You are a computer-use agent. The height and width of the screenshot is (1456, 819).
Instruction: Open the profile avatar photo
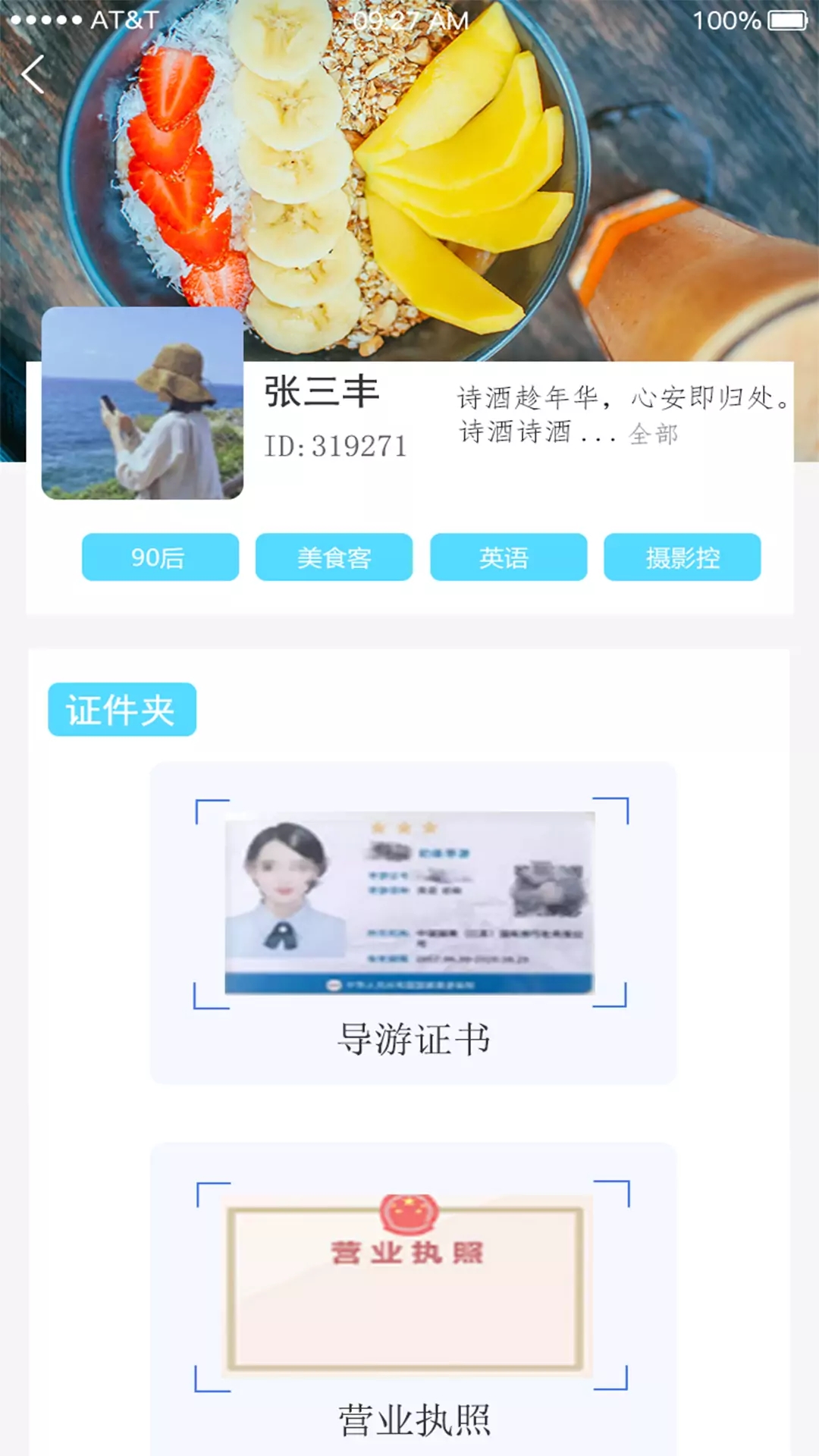(143, 403)
